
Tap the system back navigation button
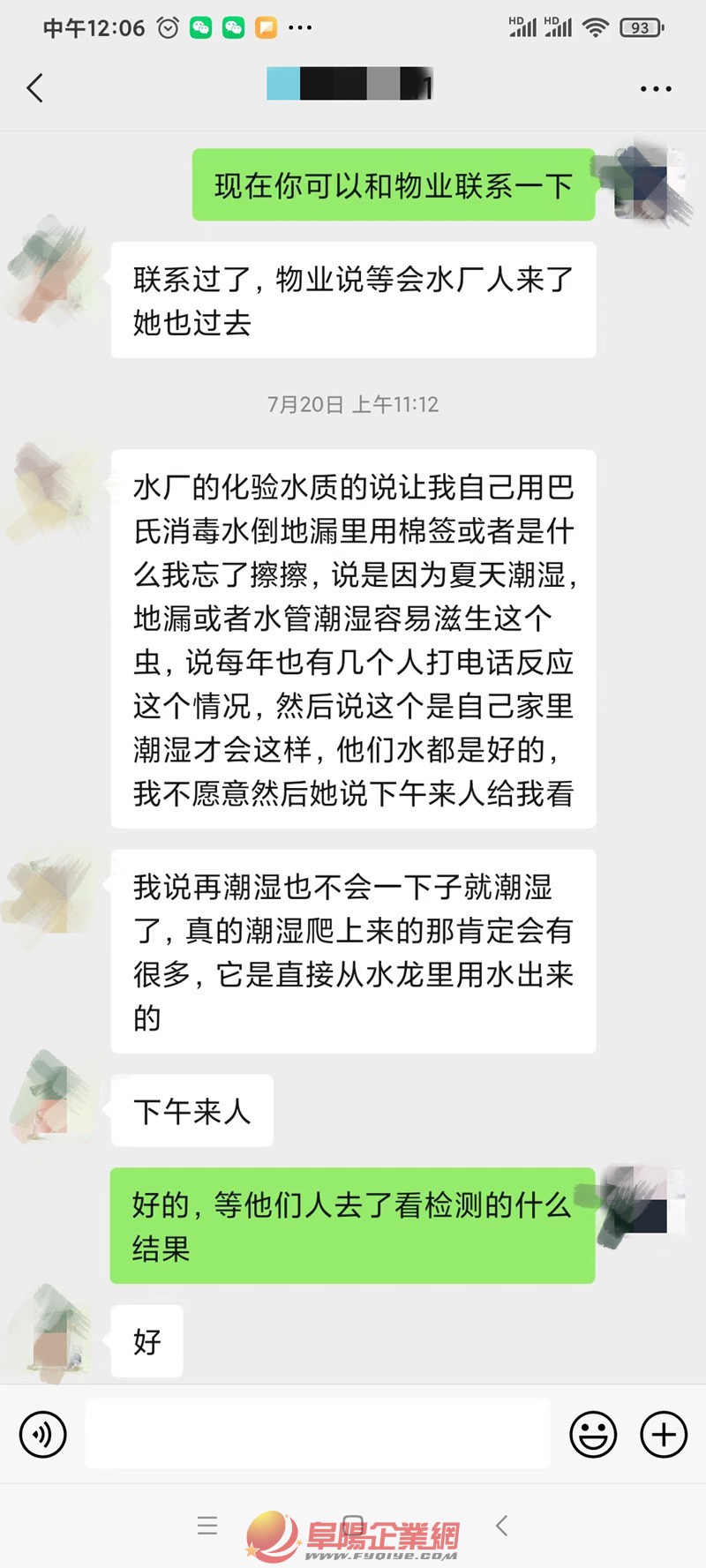[x=501, y=1526]
